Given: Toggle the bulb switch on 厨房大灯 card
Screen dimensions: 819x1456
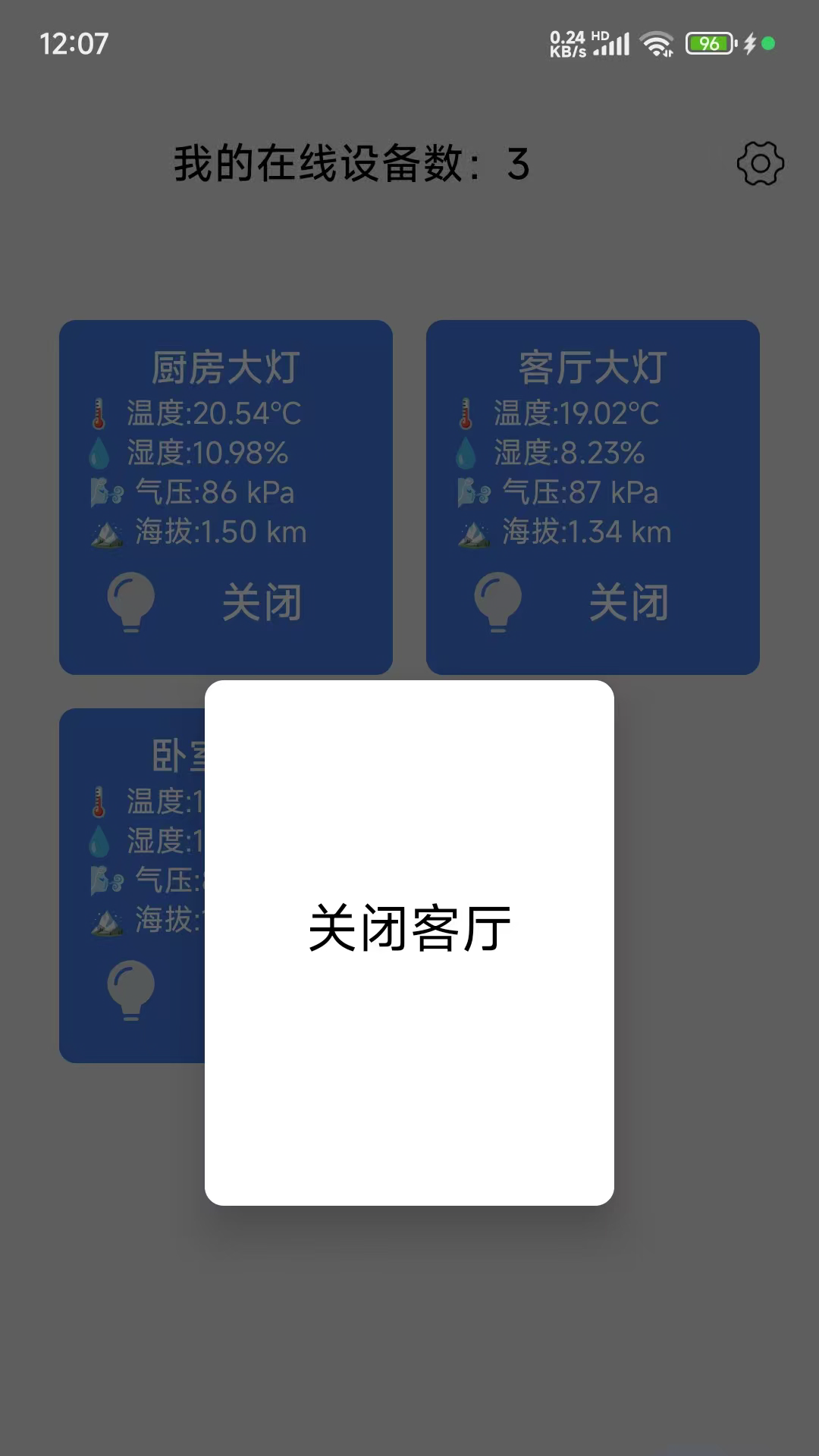Looking at the screenshot, I should pos(132,601).
